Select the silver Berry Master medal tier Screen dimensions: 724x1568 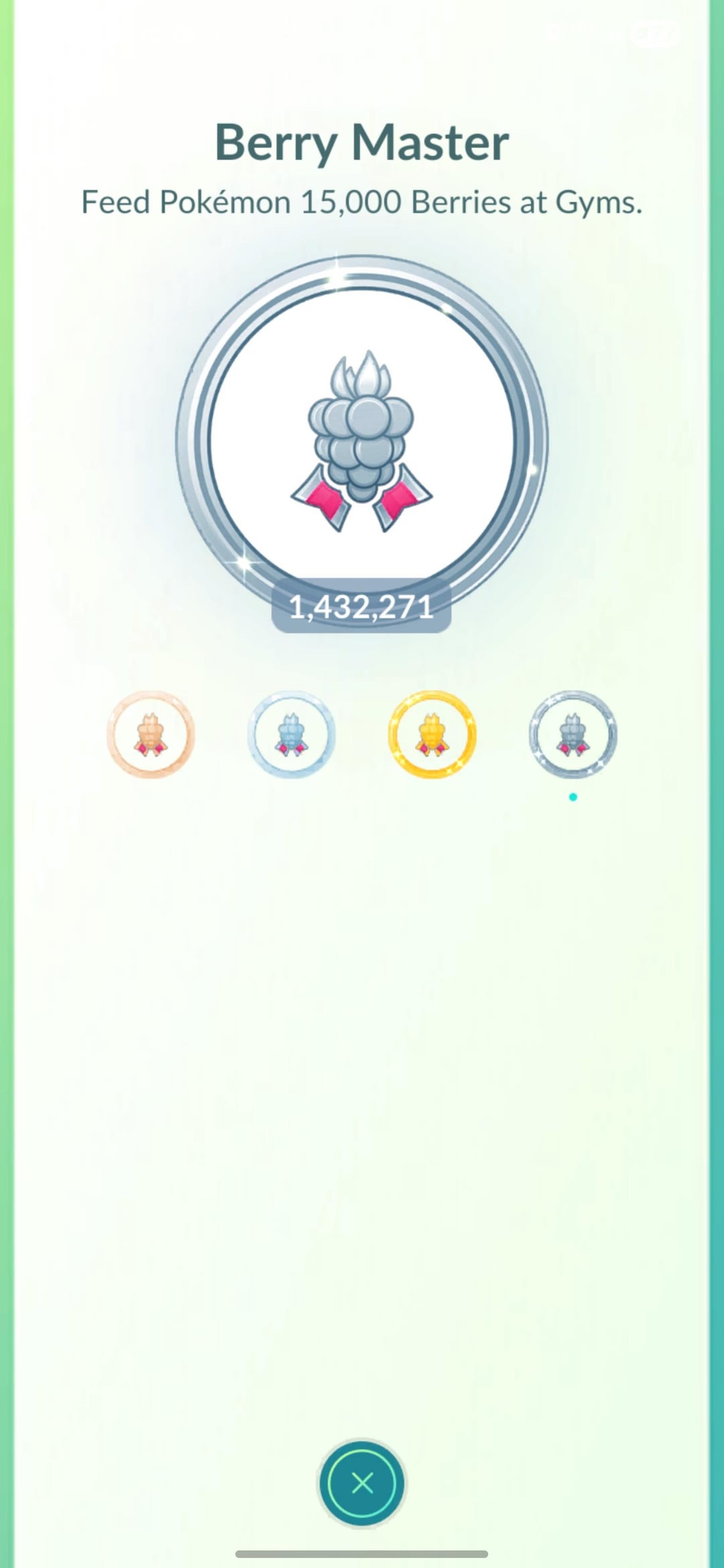click(291, 734)
